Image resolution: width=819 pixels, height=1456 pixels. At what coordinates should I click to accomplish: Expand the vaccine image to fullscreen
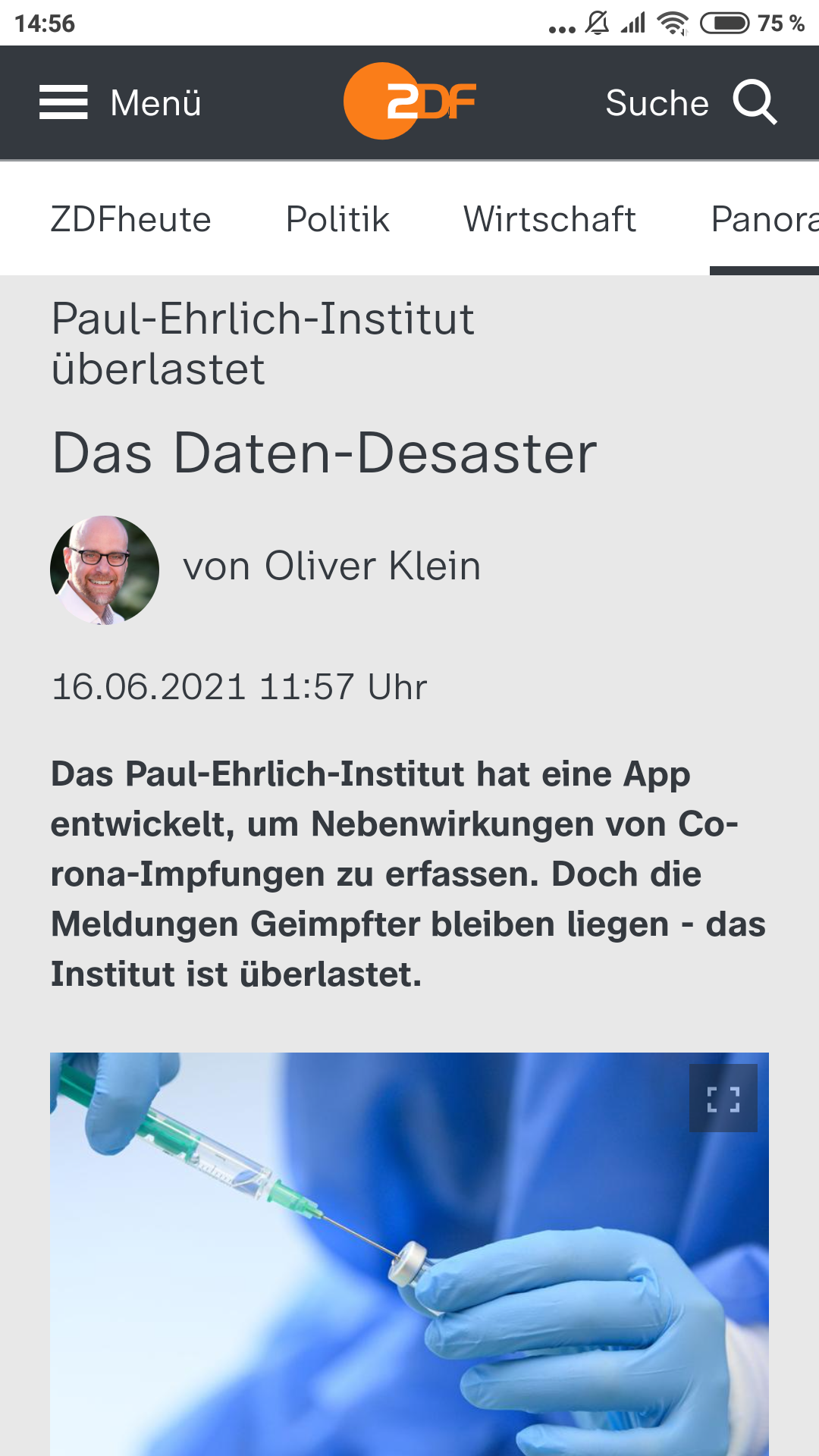point(723,1098)
